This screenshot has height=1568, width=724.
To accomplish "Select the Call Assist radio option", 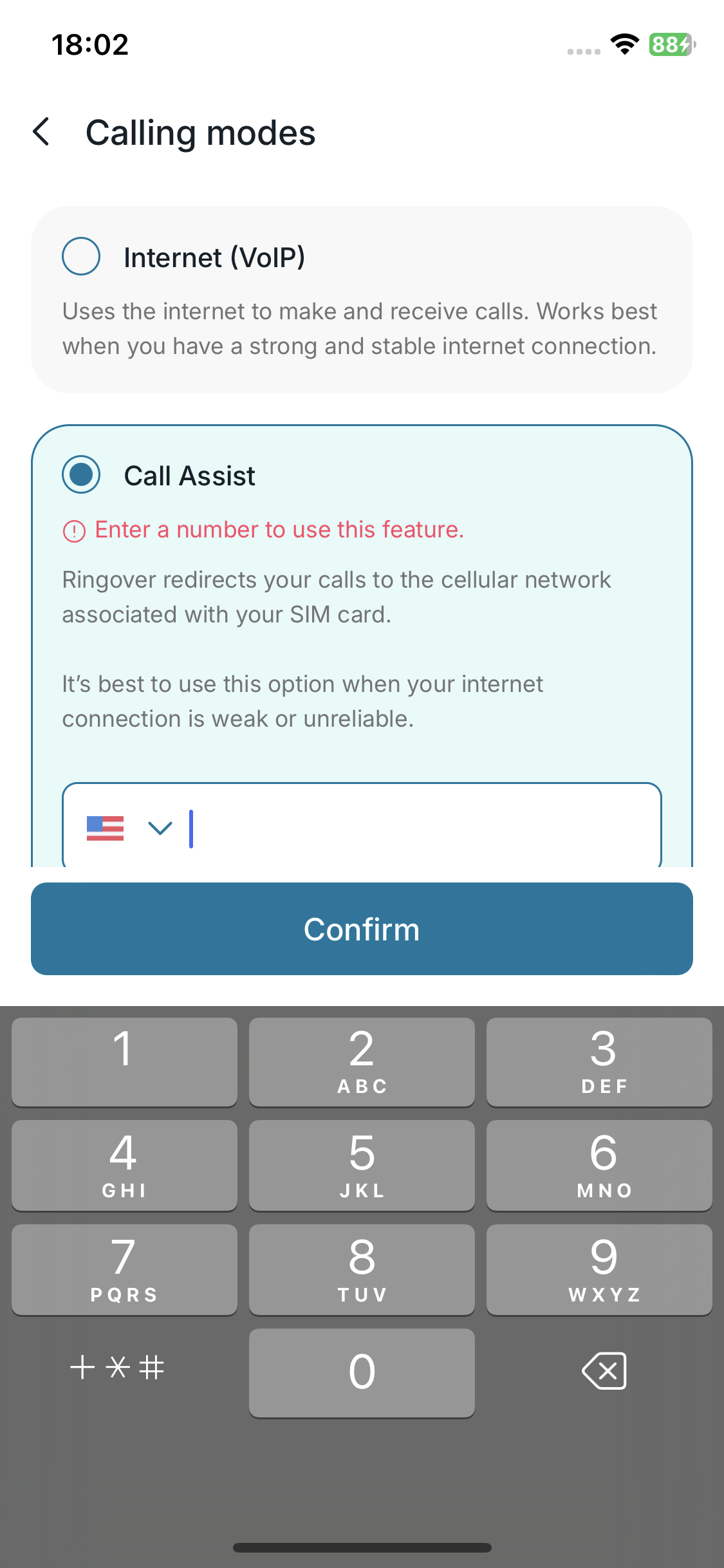I will point(81,474).
